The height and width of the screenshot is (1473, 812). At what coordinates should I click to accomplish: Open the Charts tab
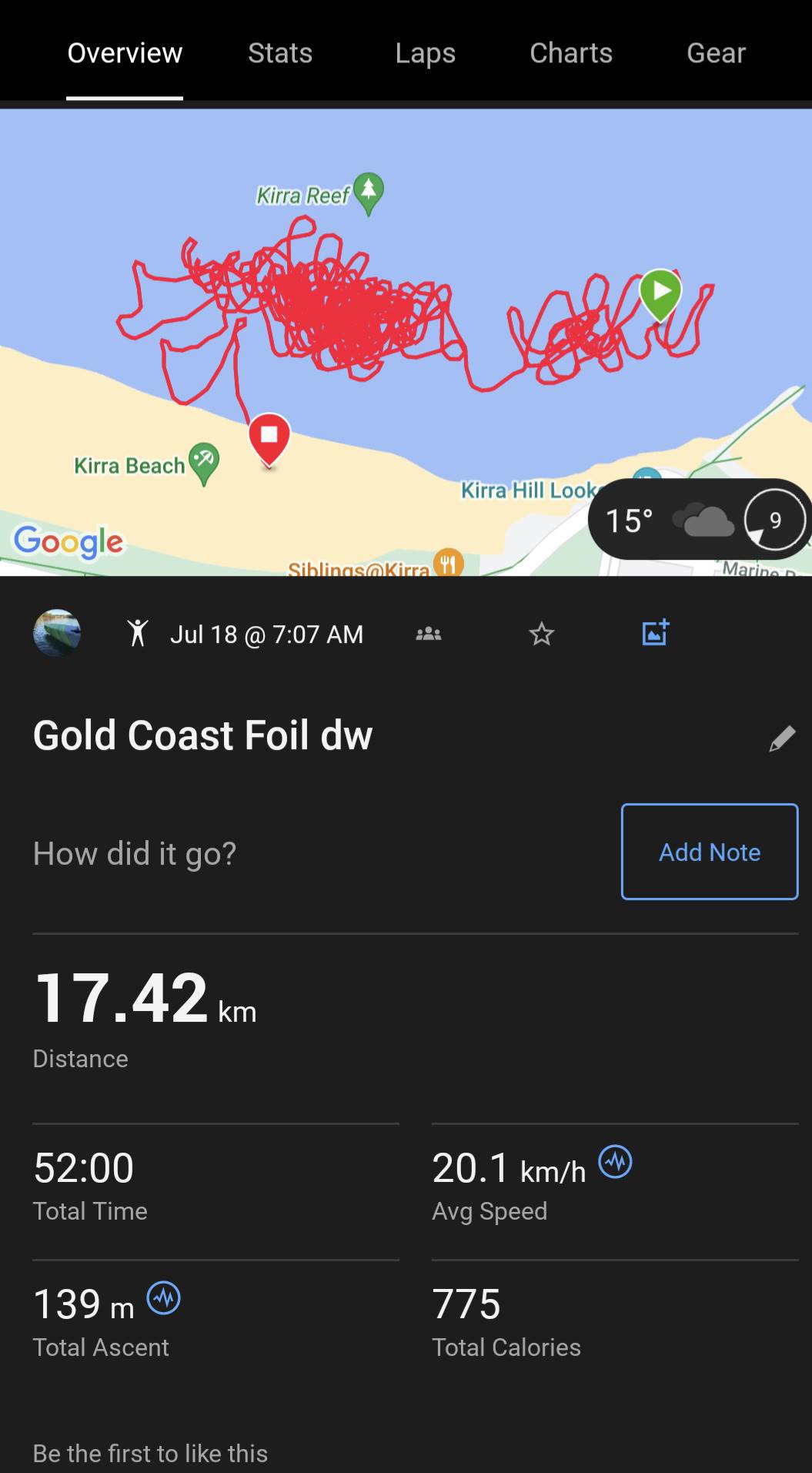pyautogui.click(x=570, y=52)
